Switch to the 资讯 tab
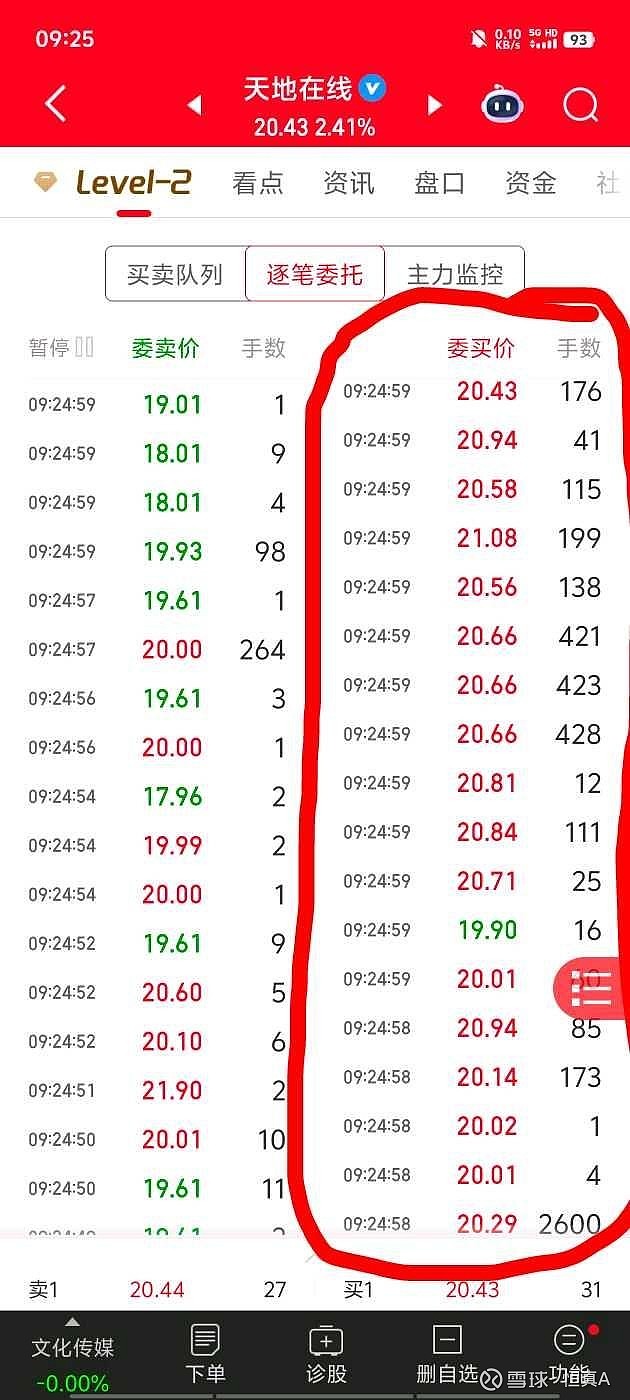The width and height of the screenshot is (630, 1400). pos(349,183)
